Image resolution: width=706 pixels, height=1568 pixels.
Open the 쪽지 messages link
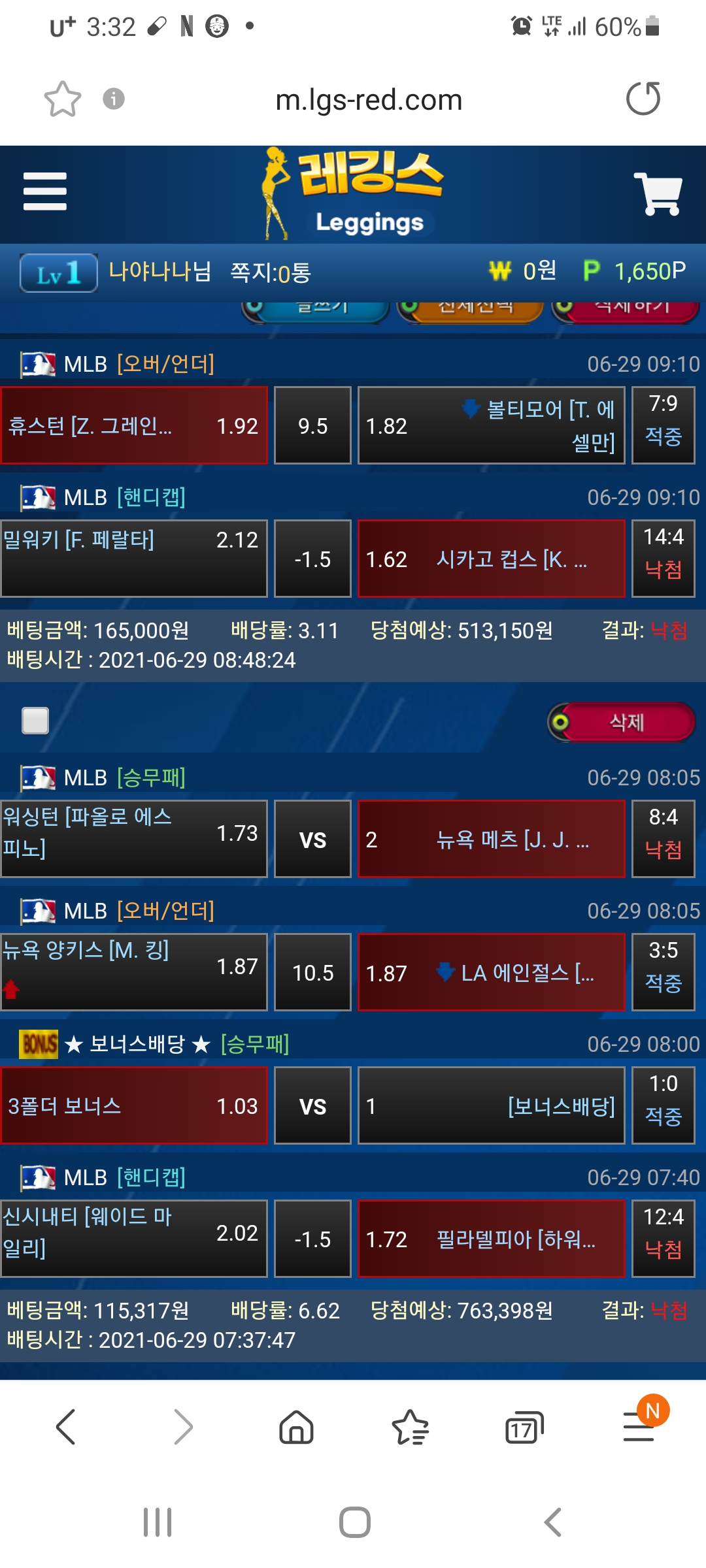tap(270, 272)
